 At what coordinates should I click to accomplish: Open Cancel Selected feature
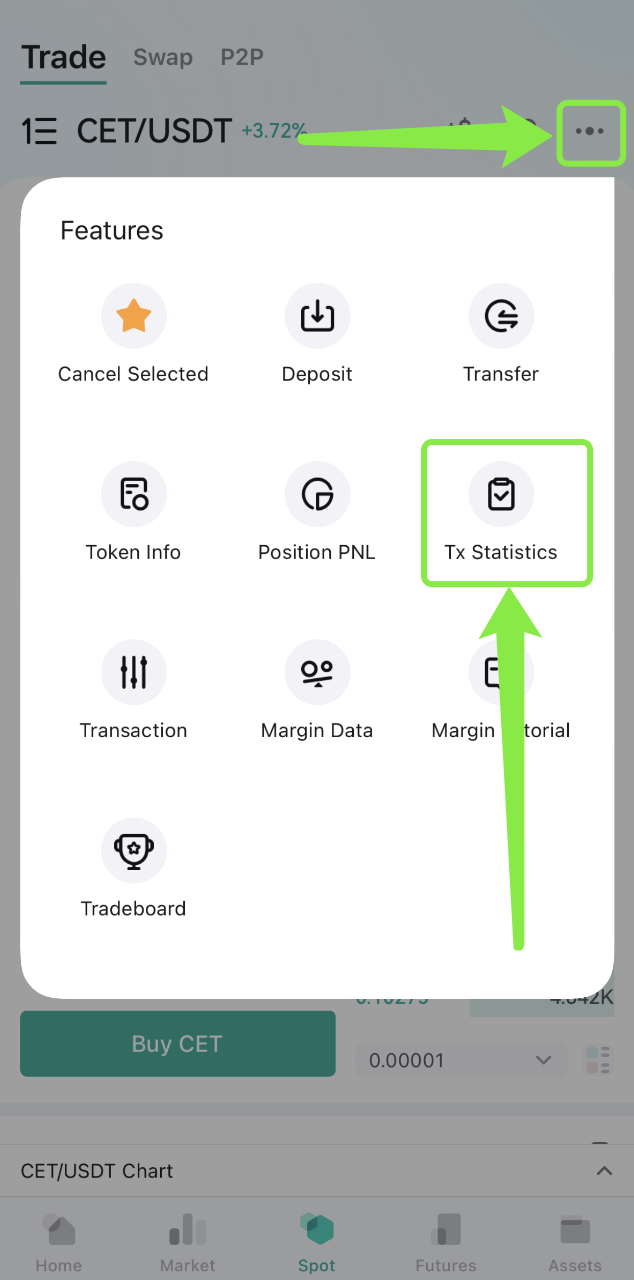(133, 335)
